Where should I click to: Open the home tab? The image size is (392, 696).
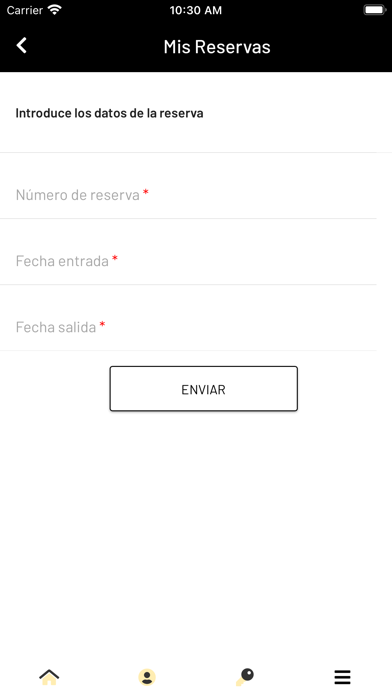coord(49,677)
